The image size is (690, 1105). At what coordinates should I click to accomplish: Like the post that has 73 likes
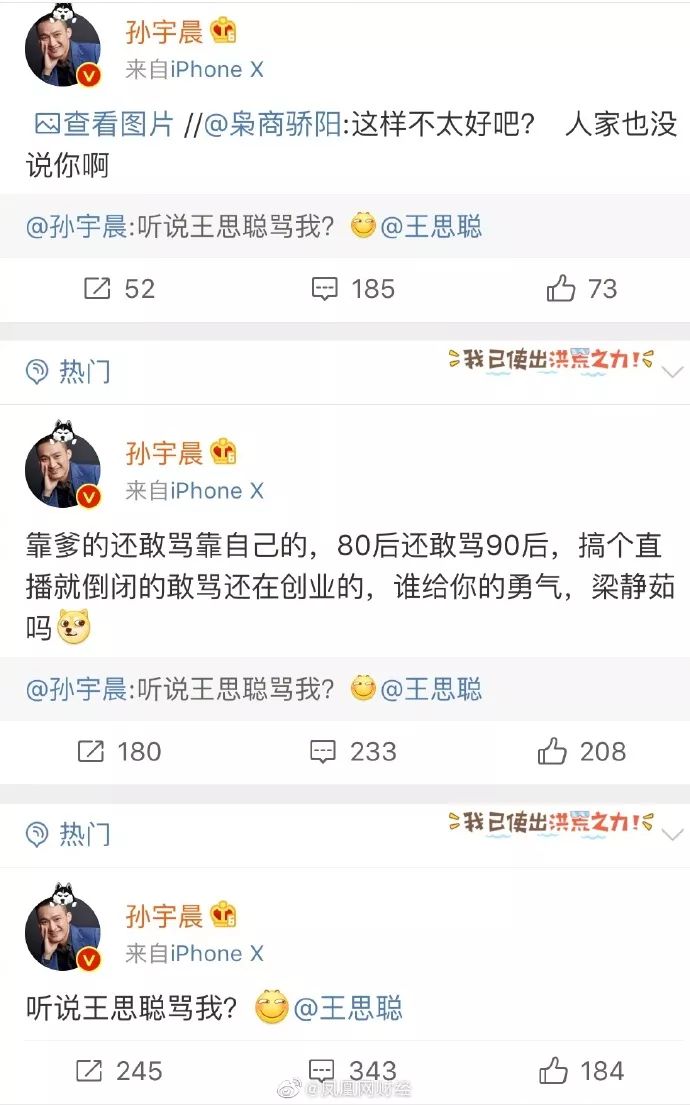pyautogui.click(x=582, y=289)
